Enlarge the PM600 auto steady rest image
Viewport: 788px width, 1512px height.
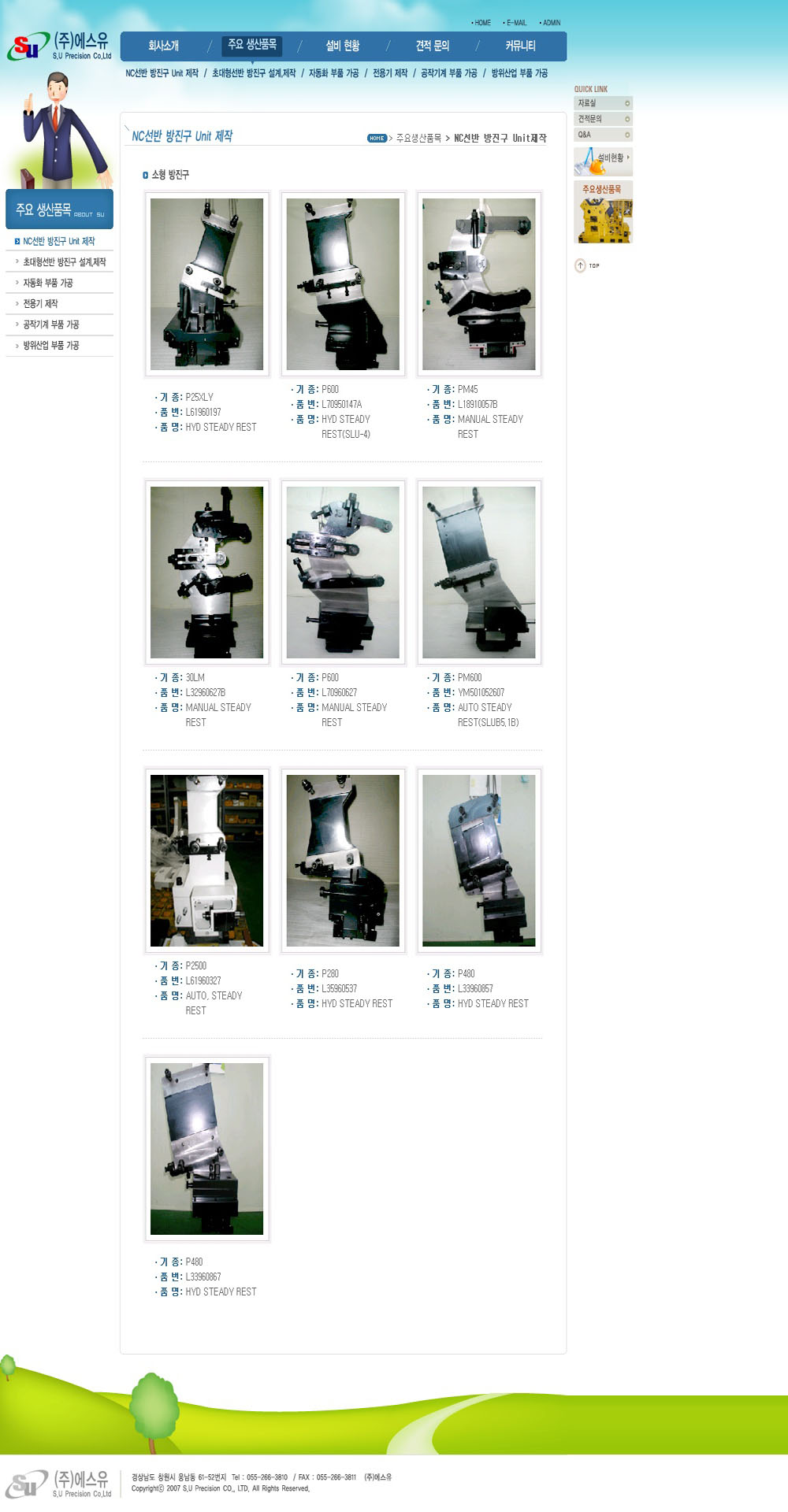(479, 573)
